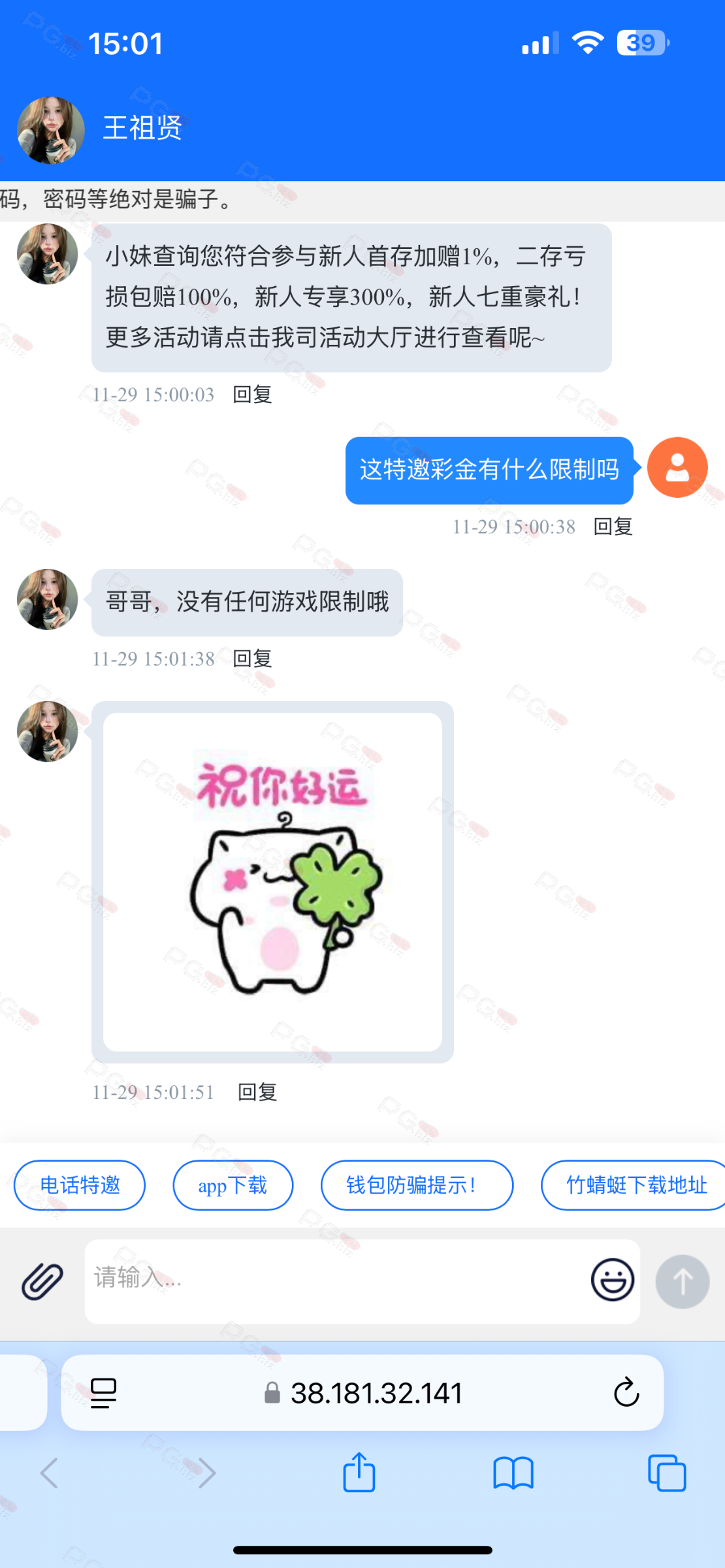Open the page settings menu in address bar
The image size is (725, 1568).
pyautogui.click(x=103, y=1392)
